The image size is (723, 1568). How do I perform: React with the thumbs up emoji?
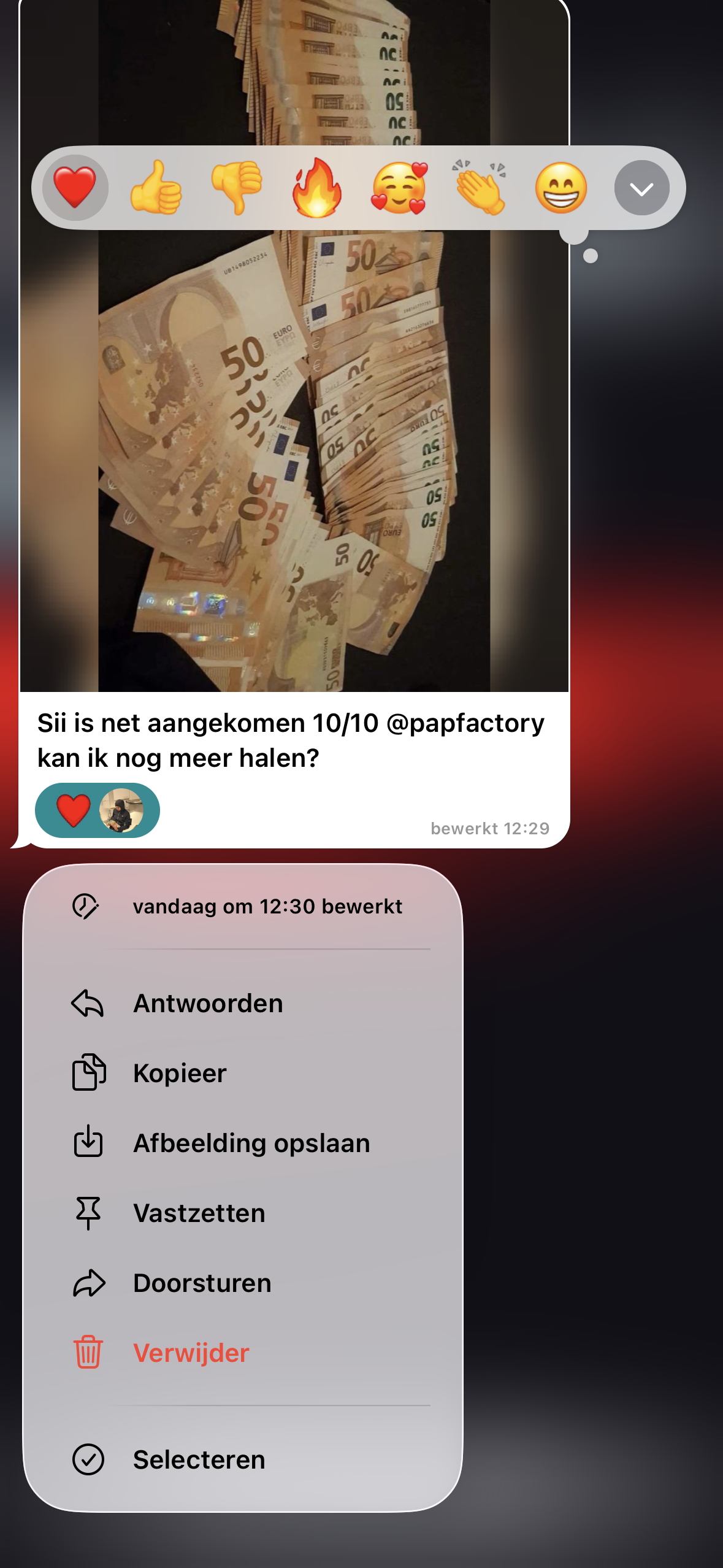[x=156, y=188]
